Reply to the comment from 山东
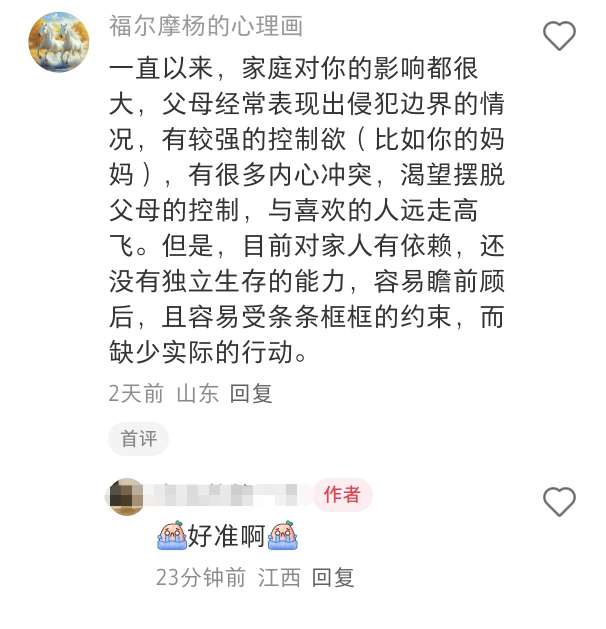 tap(251, 394)
